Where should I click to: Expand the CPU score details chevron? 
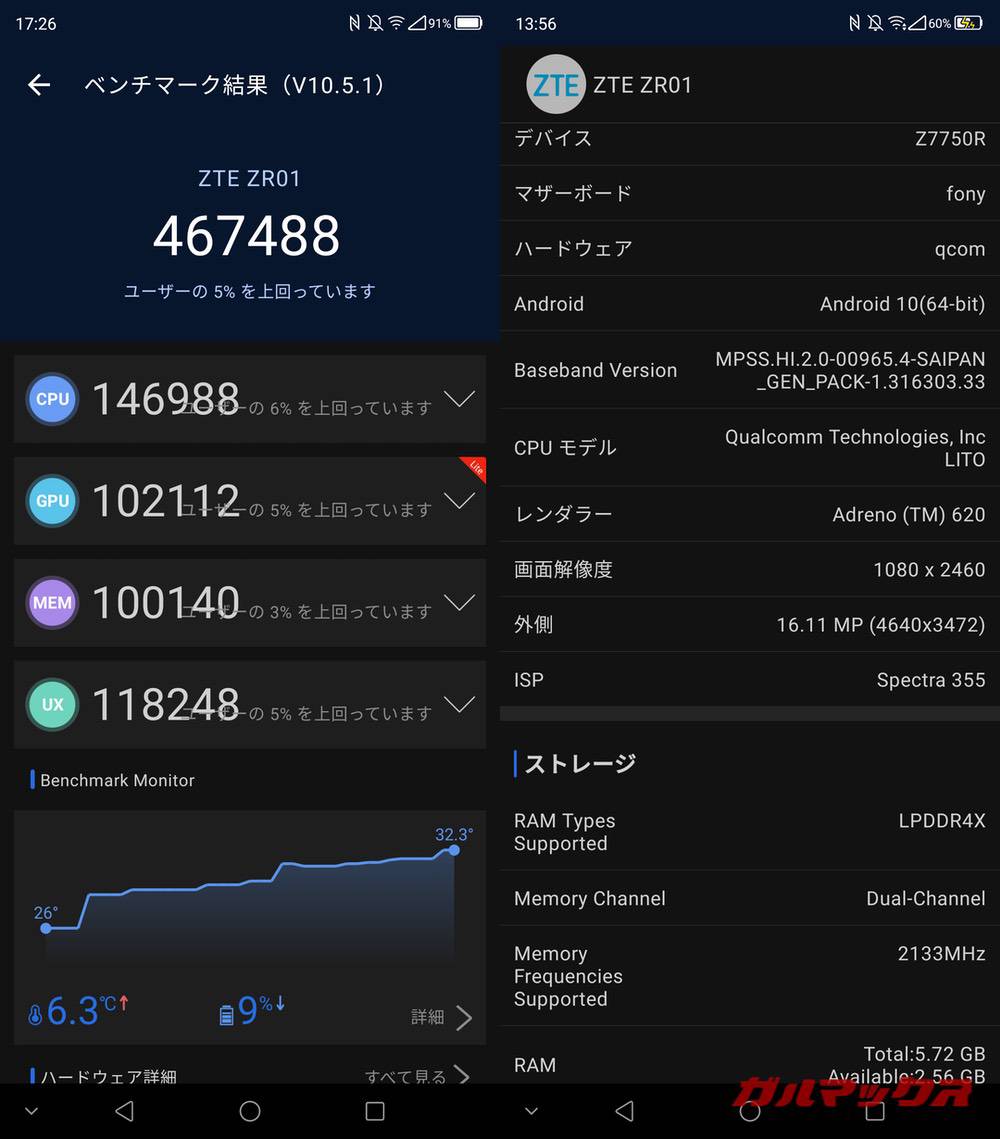tap(459, 399)
